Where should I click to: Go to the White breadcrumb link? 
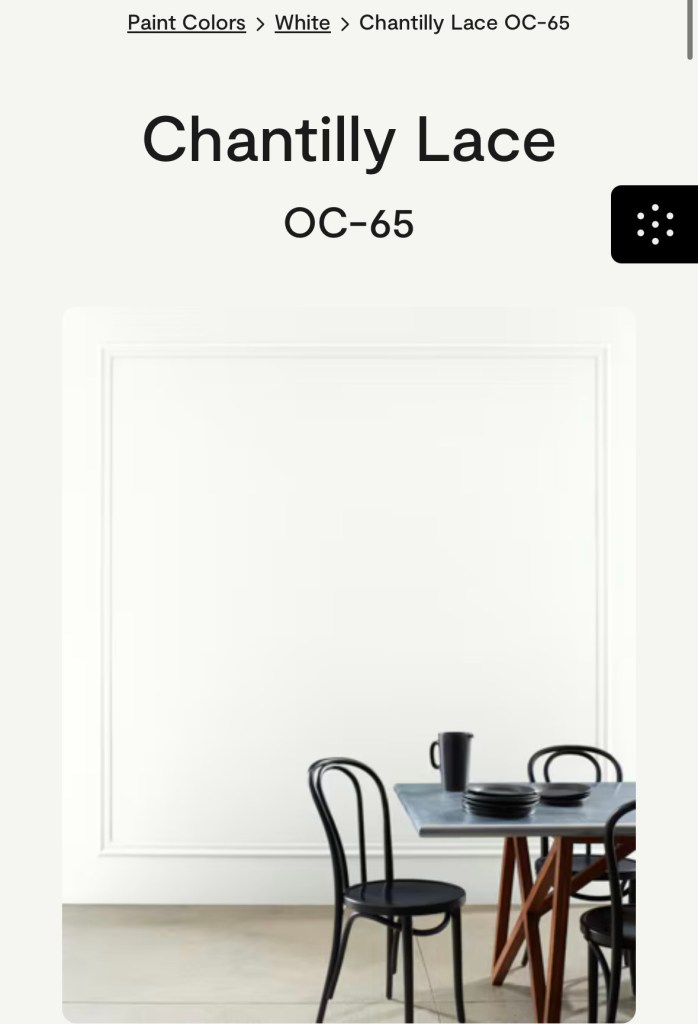(302, 22)
